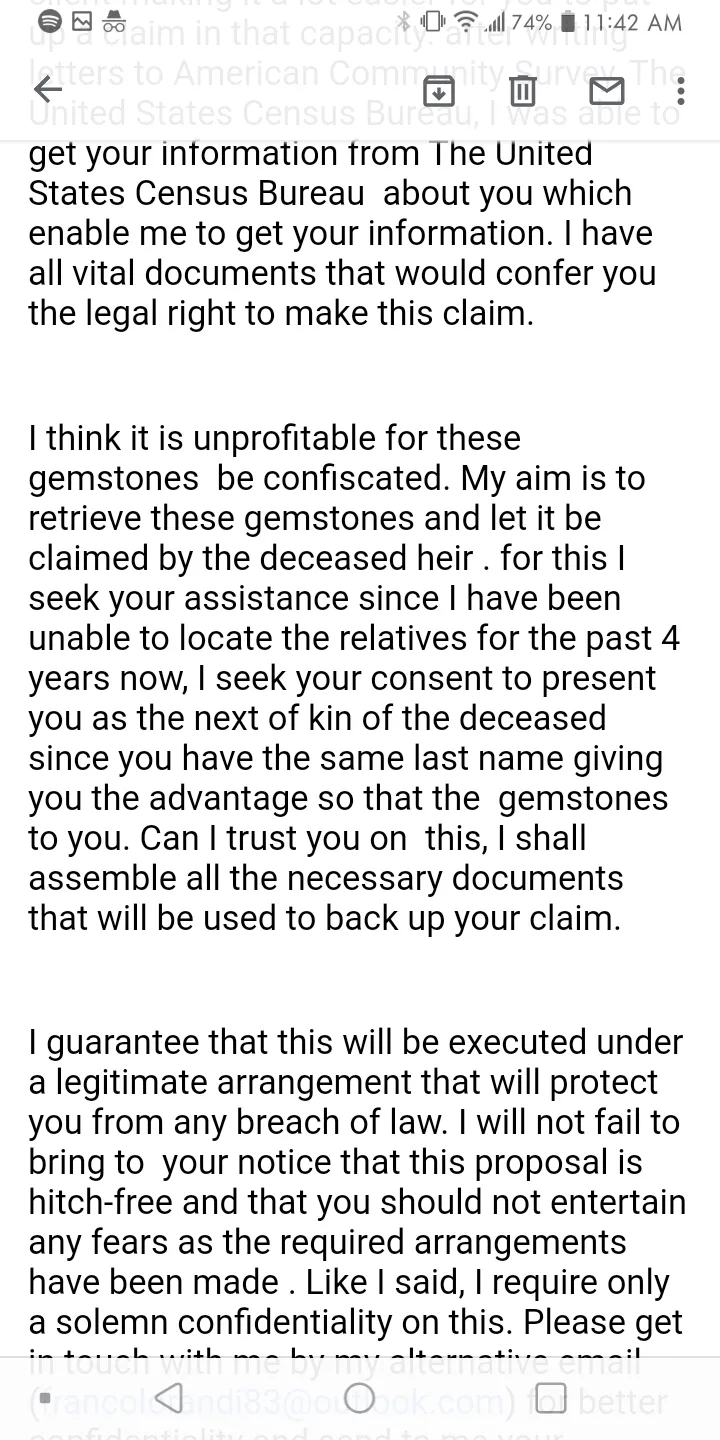Delete this email with the trash icon

point(522,92)
